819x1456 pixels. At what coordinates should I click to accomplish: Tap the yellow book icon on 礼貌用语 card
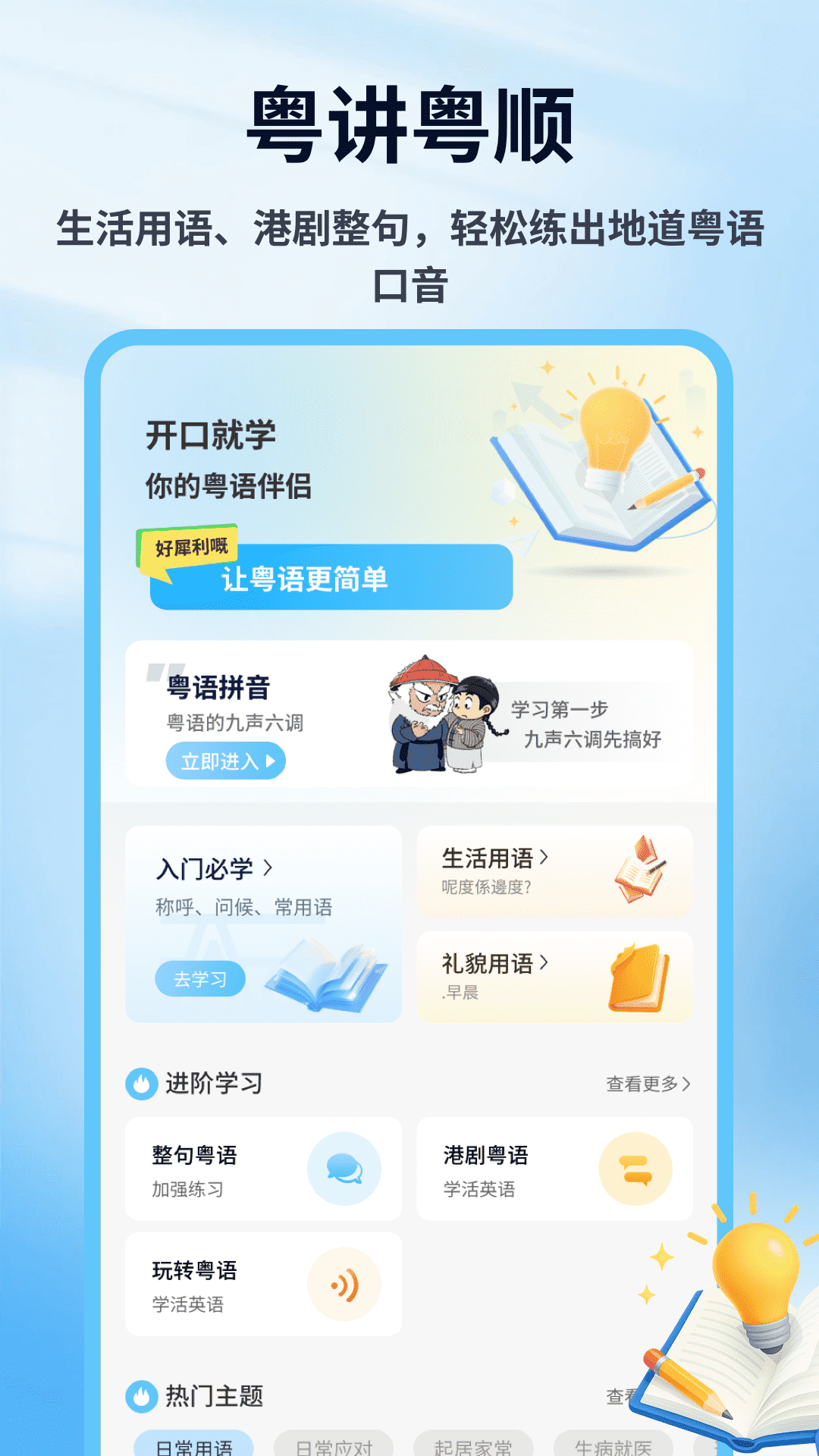click(x=639, y=978)
